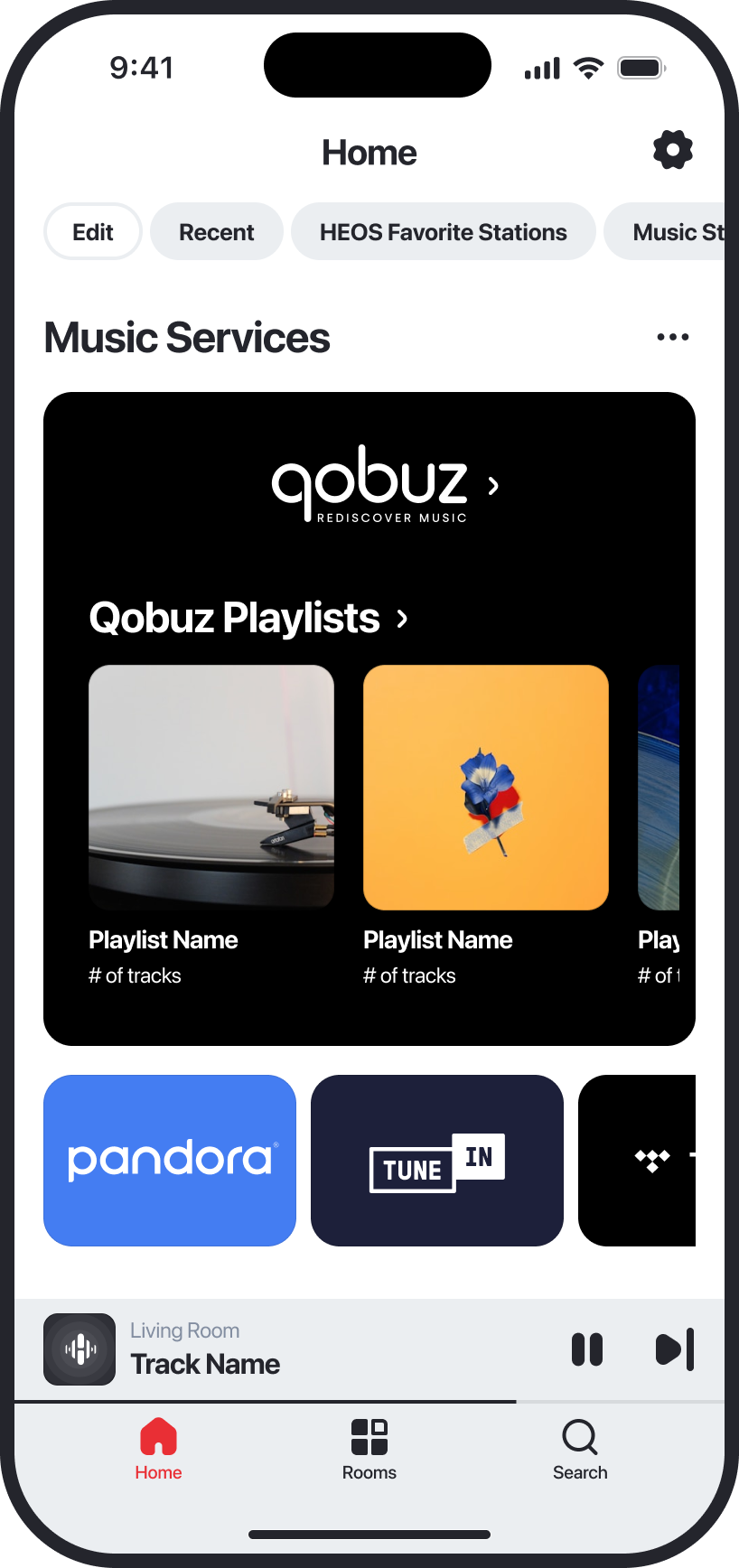The width and height of the screenshot is (739, 1568).
Task: Open the TuneIn music service
Action: point(437,1161)
